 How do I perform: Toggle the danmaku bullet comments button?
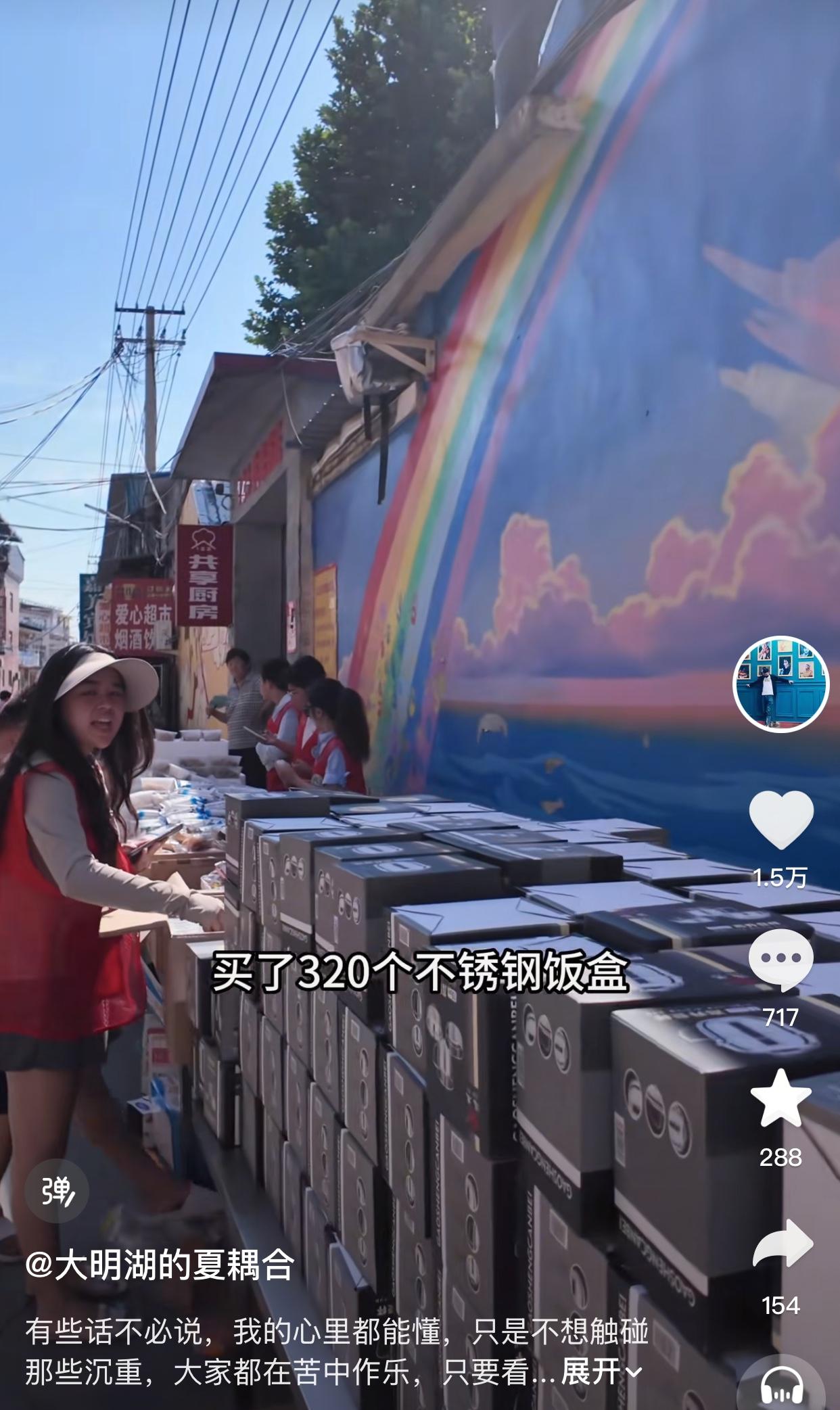coord(57,1190)
